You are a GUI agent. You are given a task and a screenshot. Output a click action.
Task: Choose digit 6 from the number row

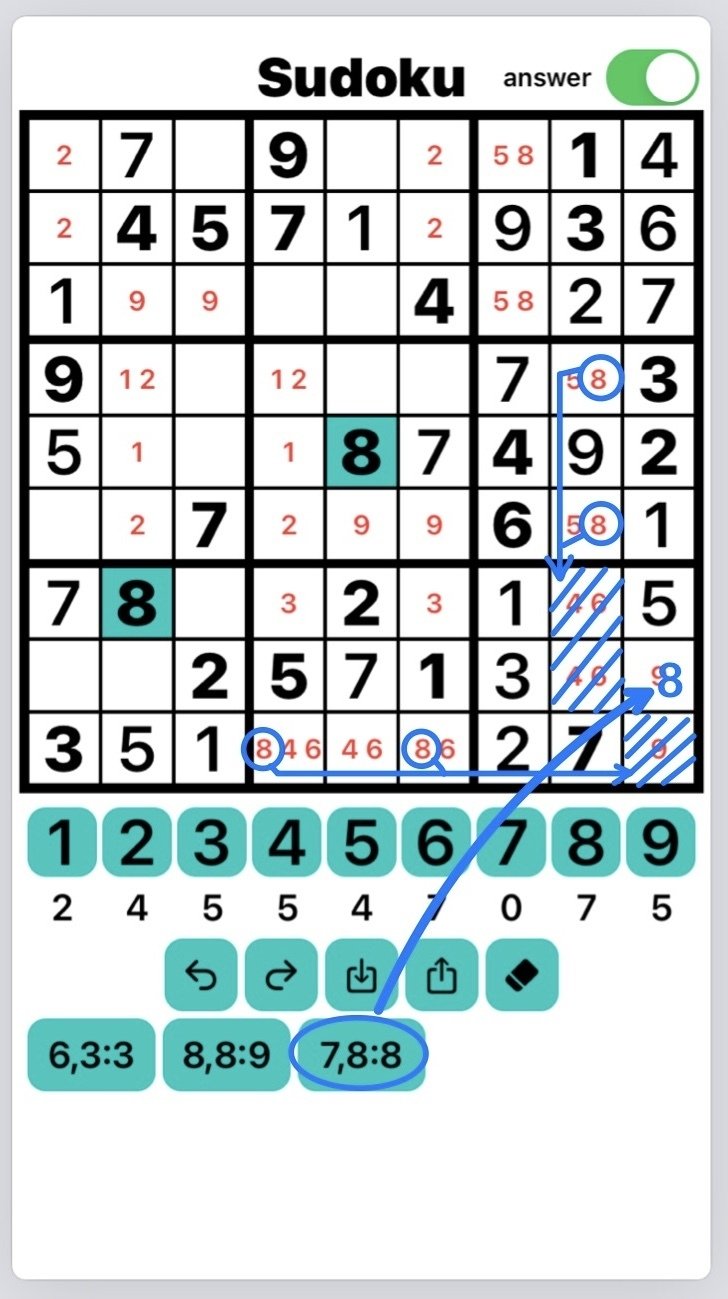click(x=437, y=843)
